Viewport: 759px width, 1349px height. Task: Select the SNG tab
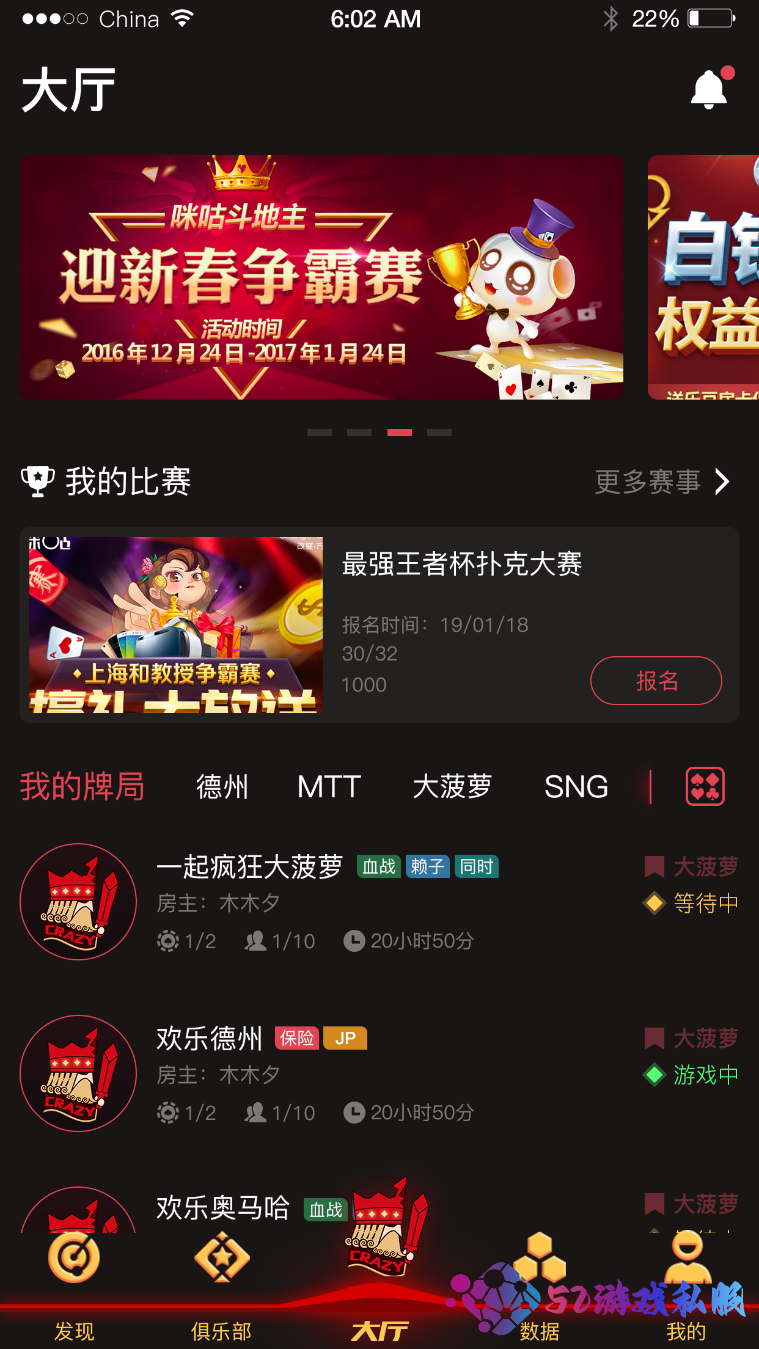pos(576,787)
